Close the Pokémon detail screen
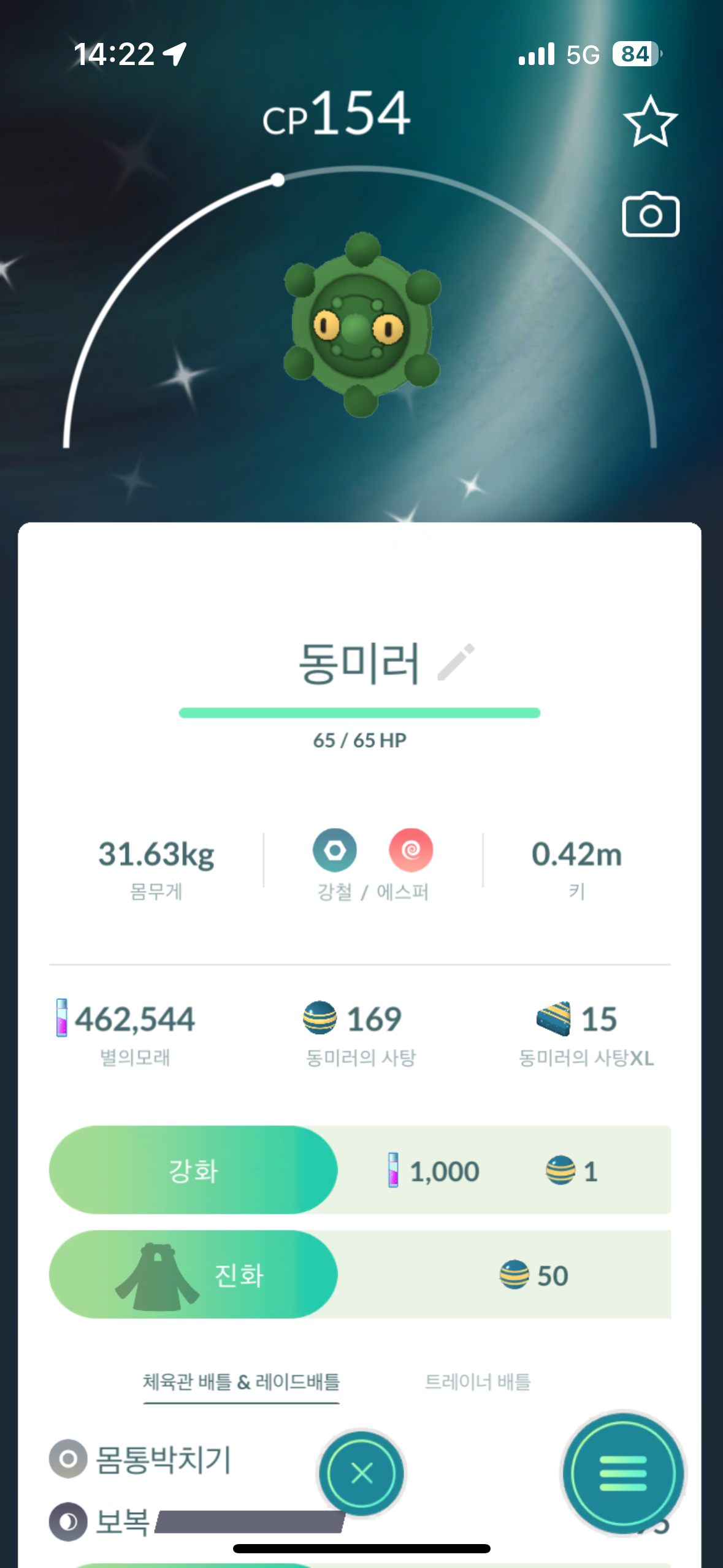 (x=361, y=1472)
